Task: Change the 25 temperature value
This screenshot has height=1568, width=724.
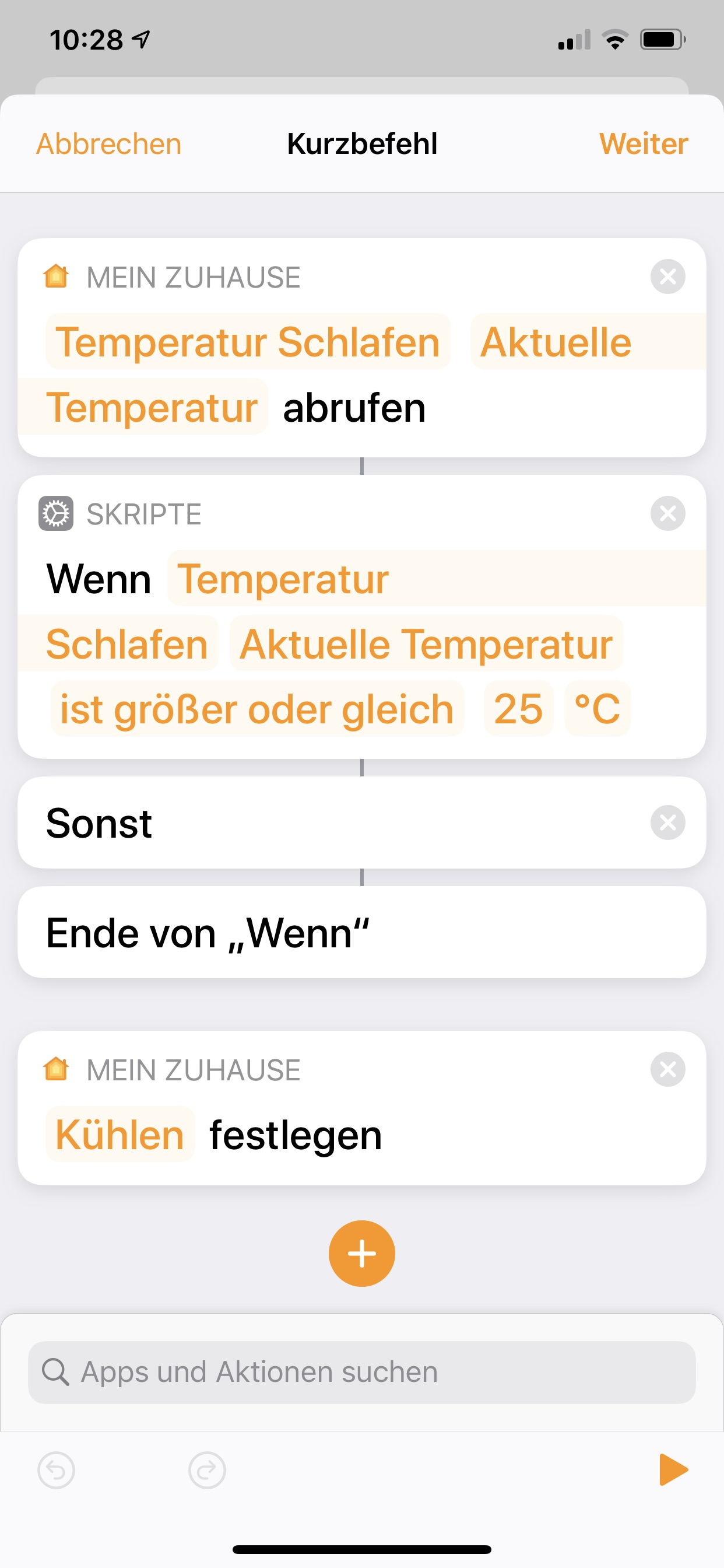Action: tap(518, 709)
